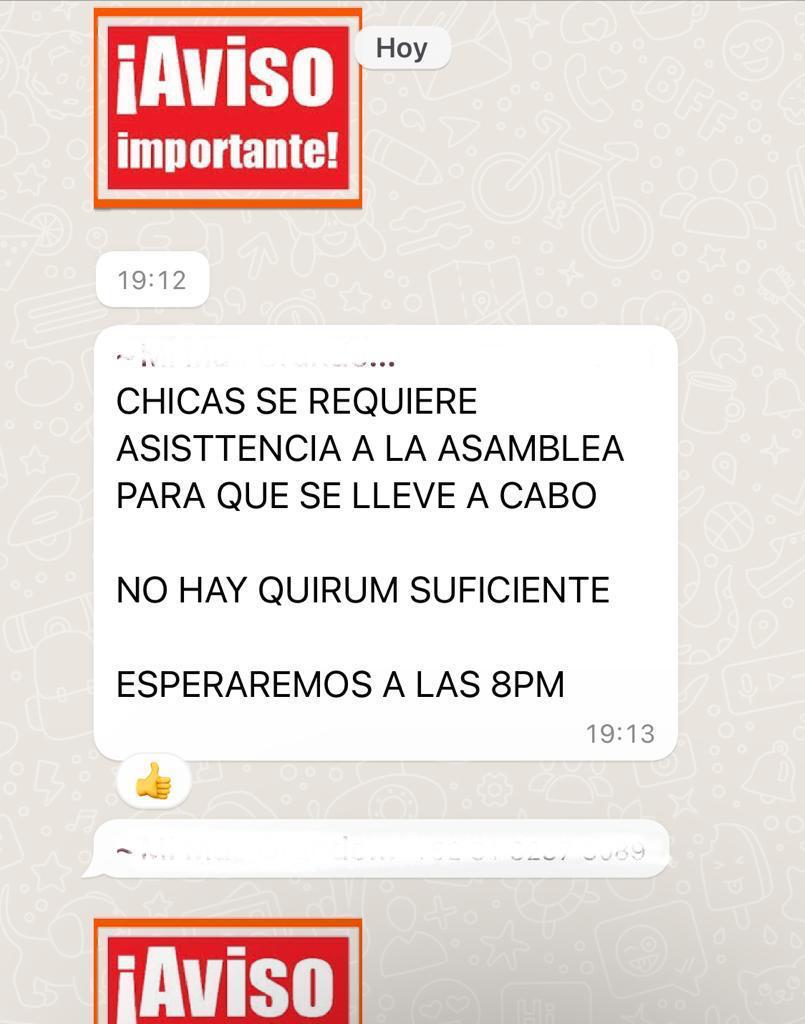View the thumbs-up reaction on the message

pyautogui.click(x=153, y=781)
